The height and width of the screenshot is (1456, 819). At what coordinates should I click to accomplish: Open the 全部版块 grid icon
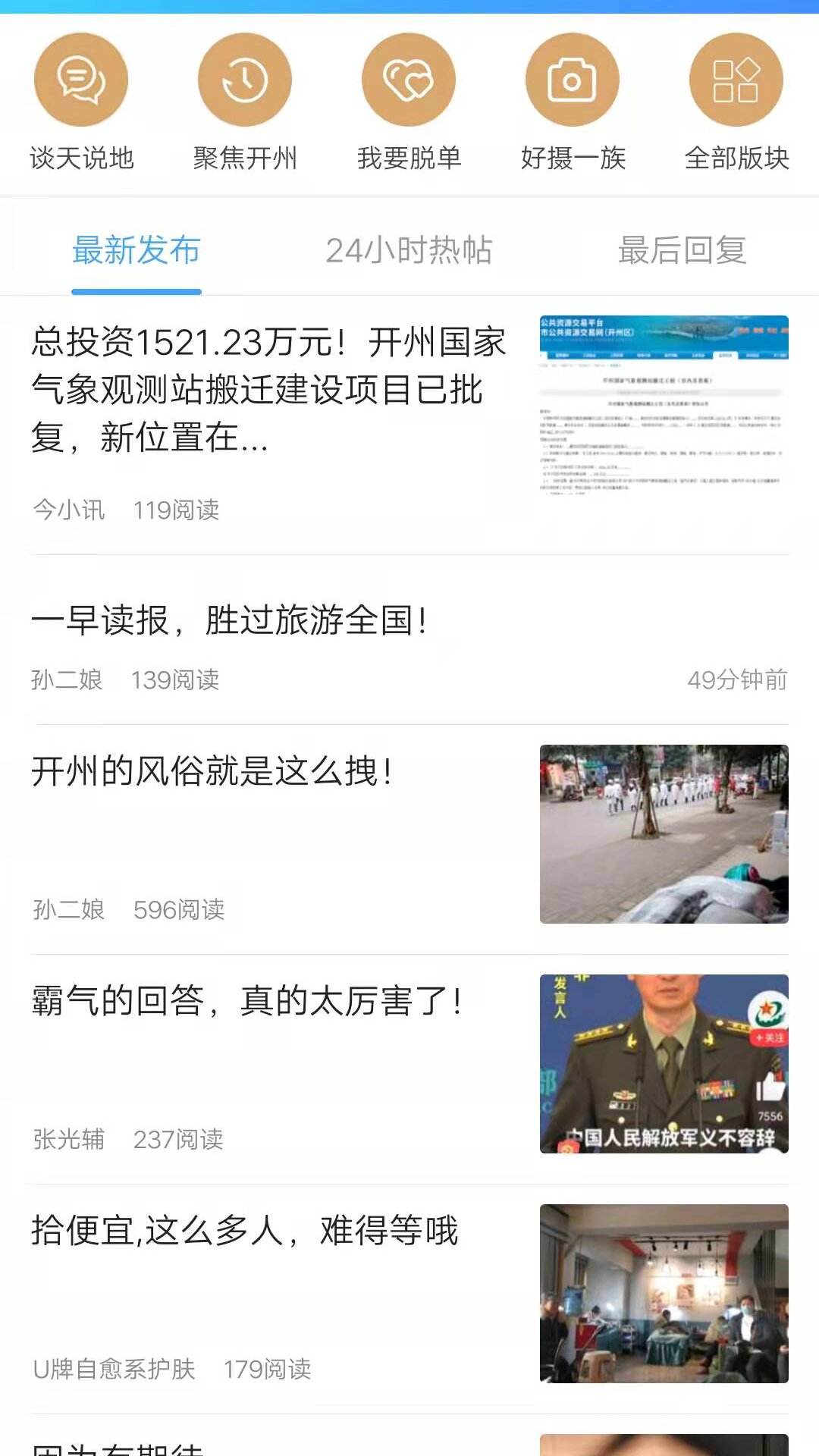point(734,79)
